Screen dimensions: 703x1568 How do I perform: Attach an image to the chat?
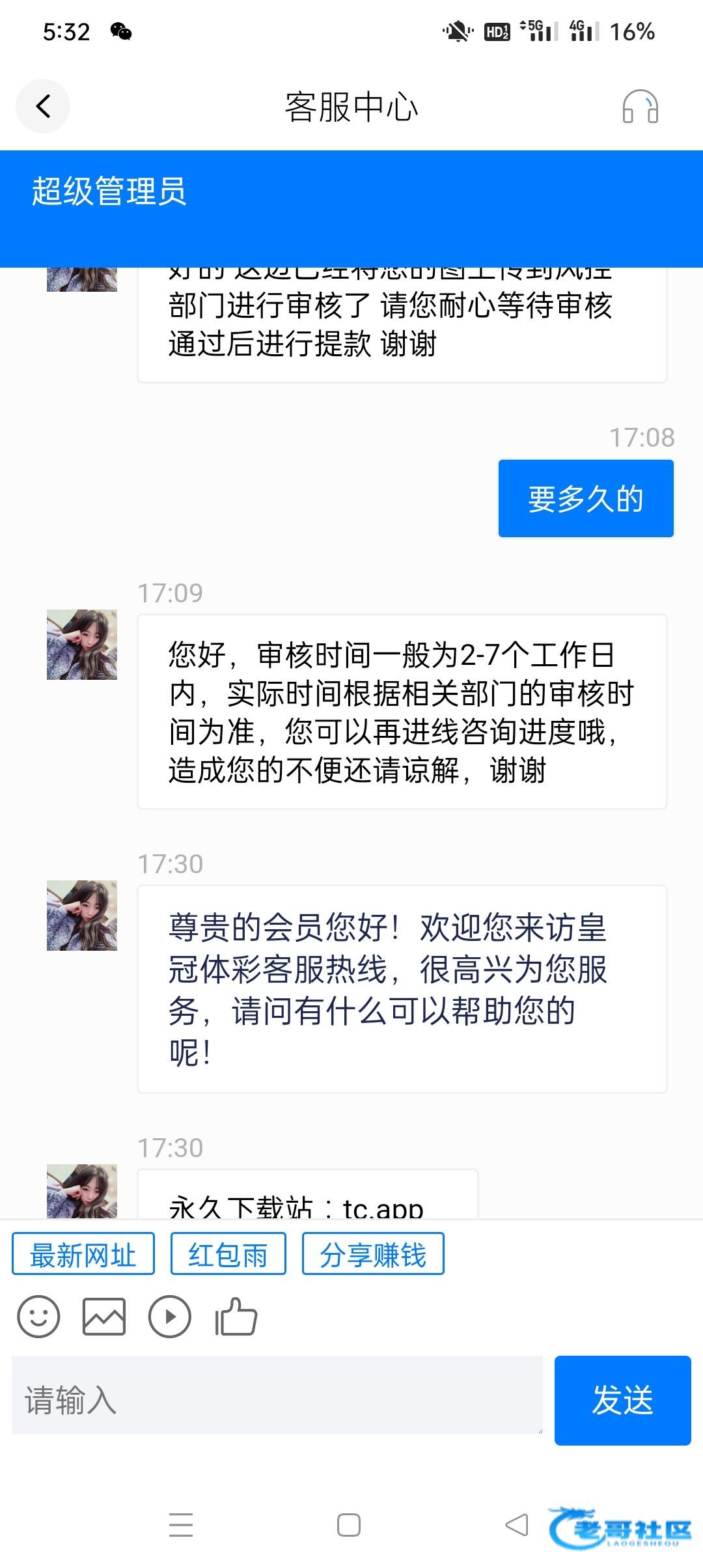point(104,1317)
